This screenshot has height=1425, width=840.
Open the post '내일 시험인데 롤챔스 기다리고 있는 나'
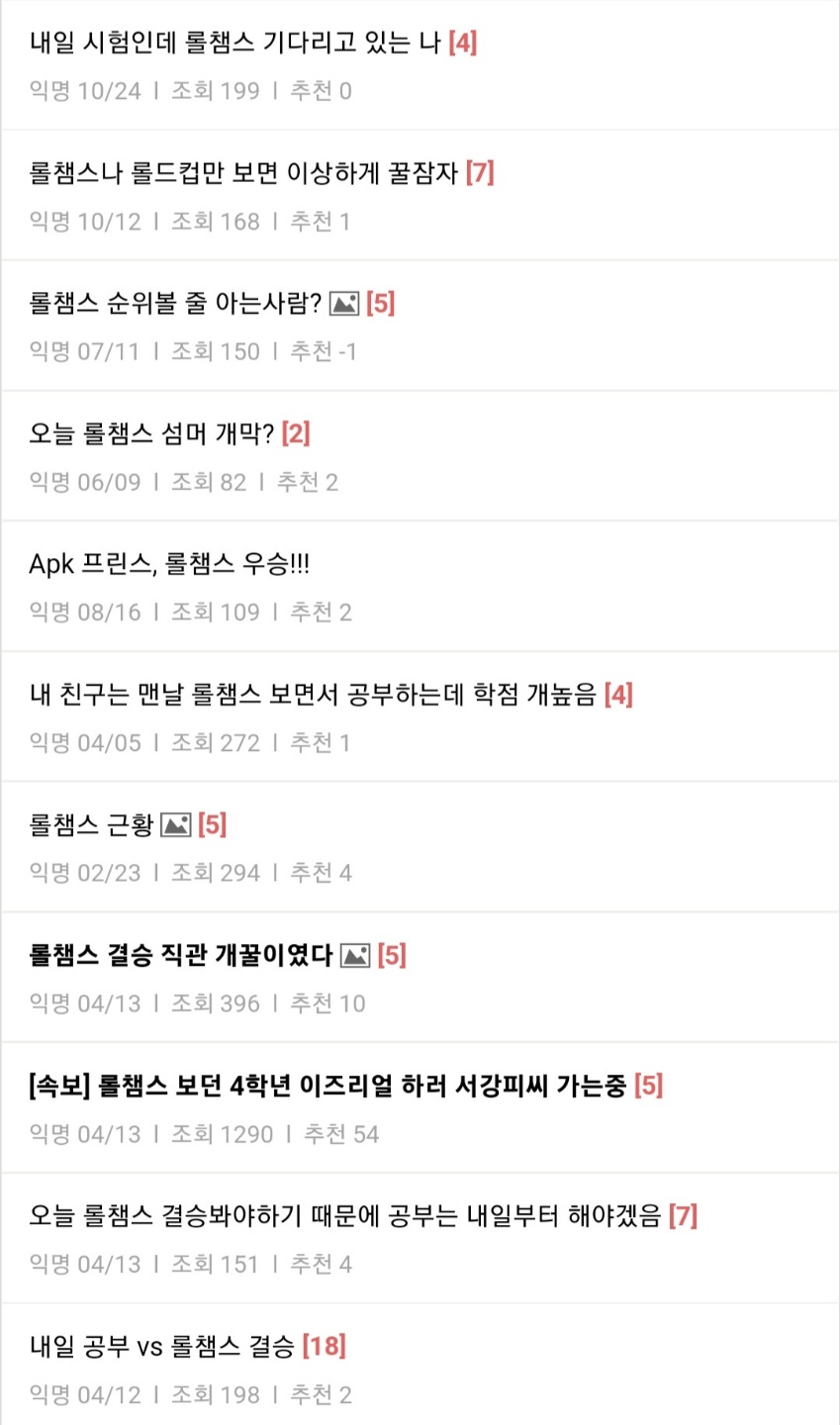235,44
